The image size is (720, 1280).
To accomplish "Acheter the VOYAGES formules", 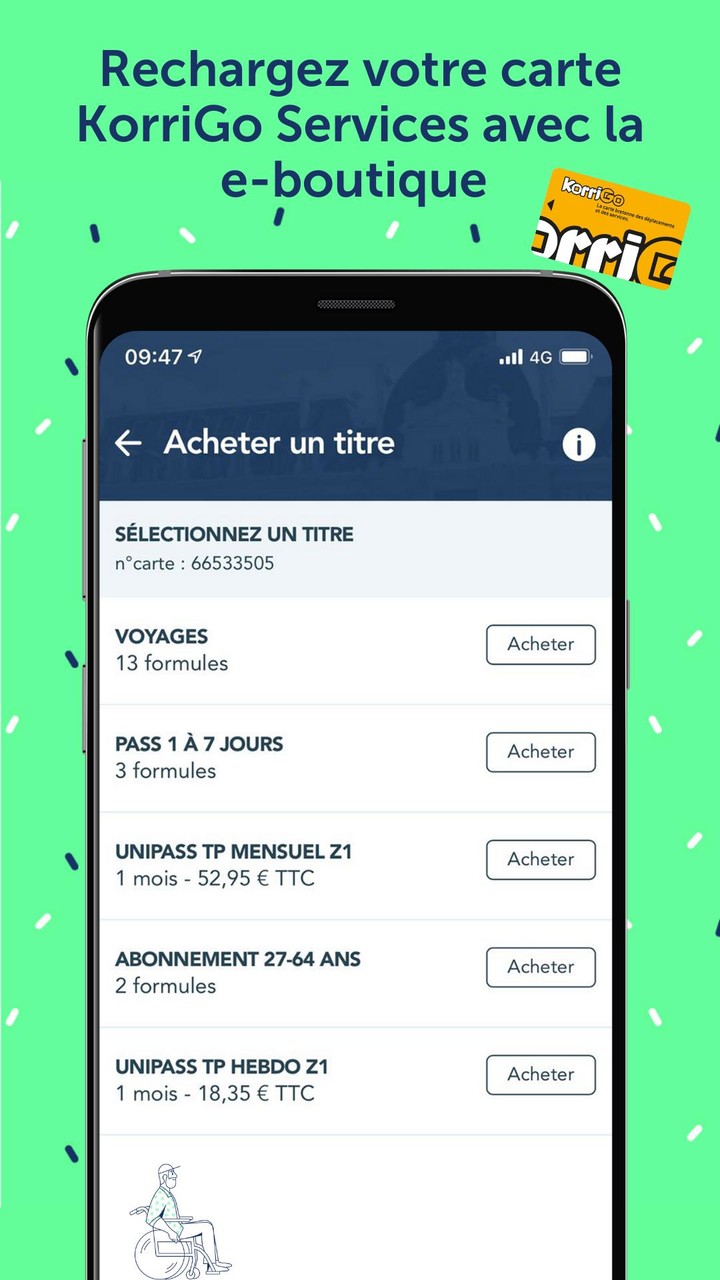I will coord(540,644).
